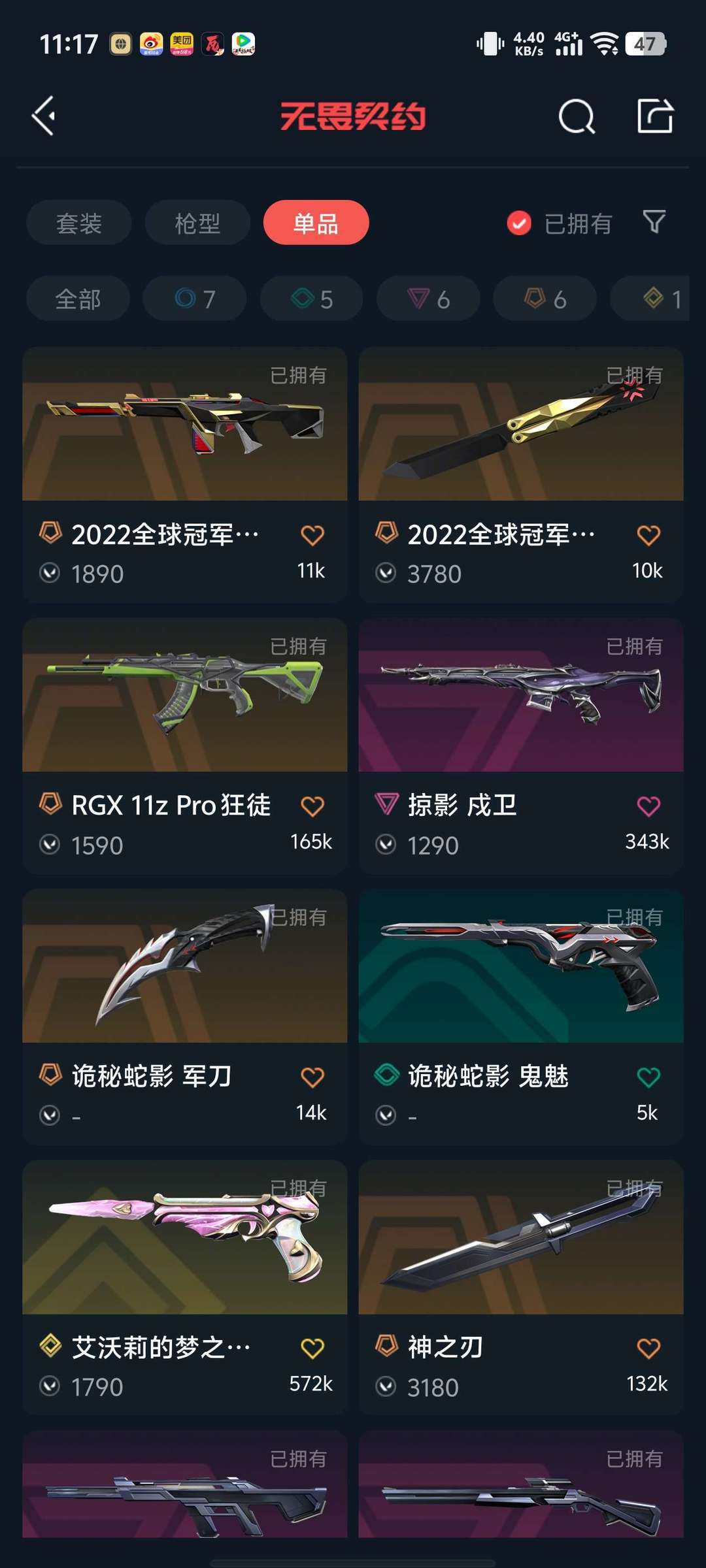Image resolution: width=706 pixels, height=1568 pixels.
Task: Open the 掠影 戍卫 skin card
Action: (x=521, y=745)
